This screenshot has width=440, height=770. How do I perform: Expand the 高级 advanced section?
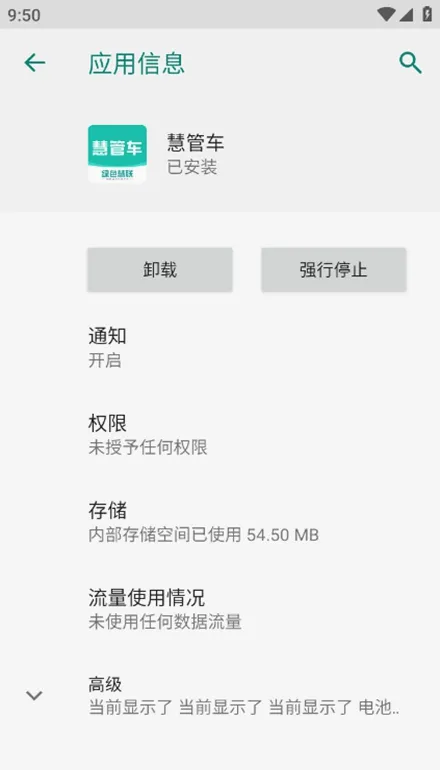click(220, 696)
